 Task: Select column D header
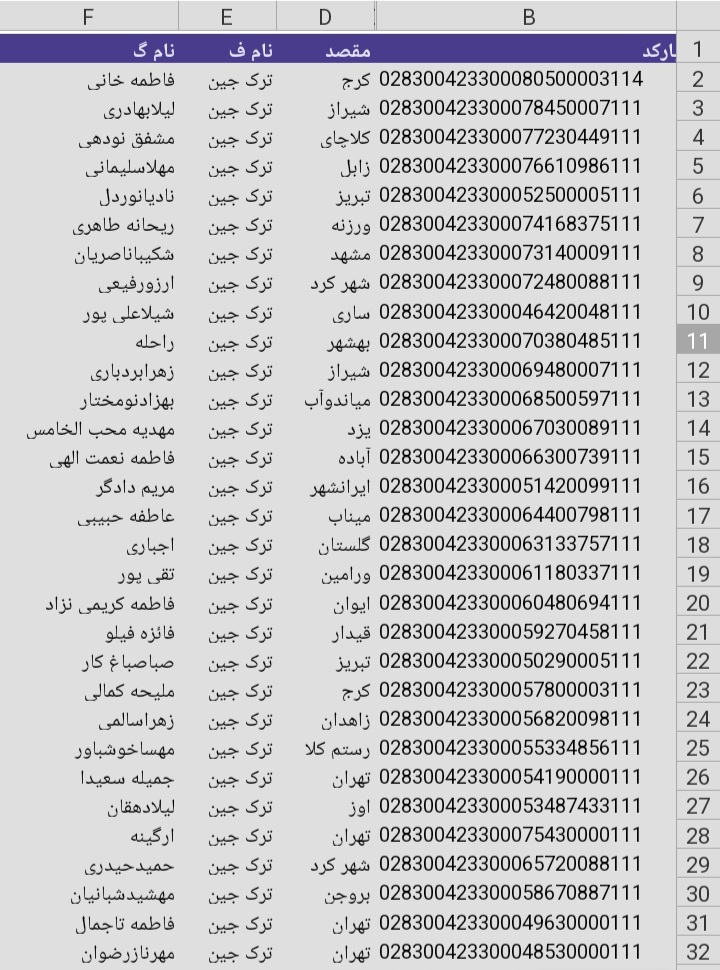coord(325,16)
